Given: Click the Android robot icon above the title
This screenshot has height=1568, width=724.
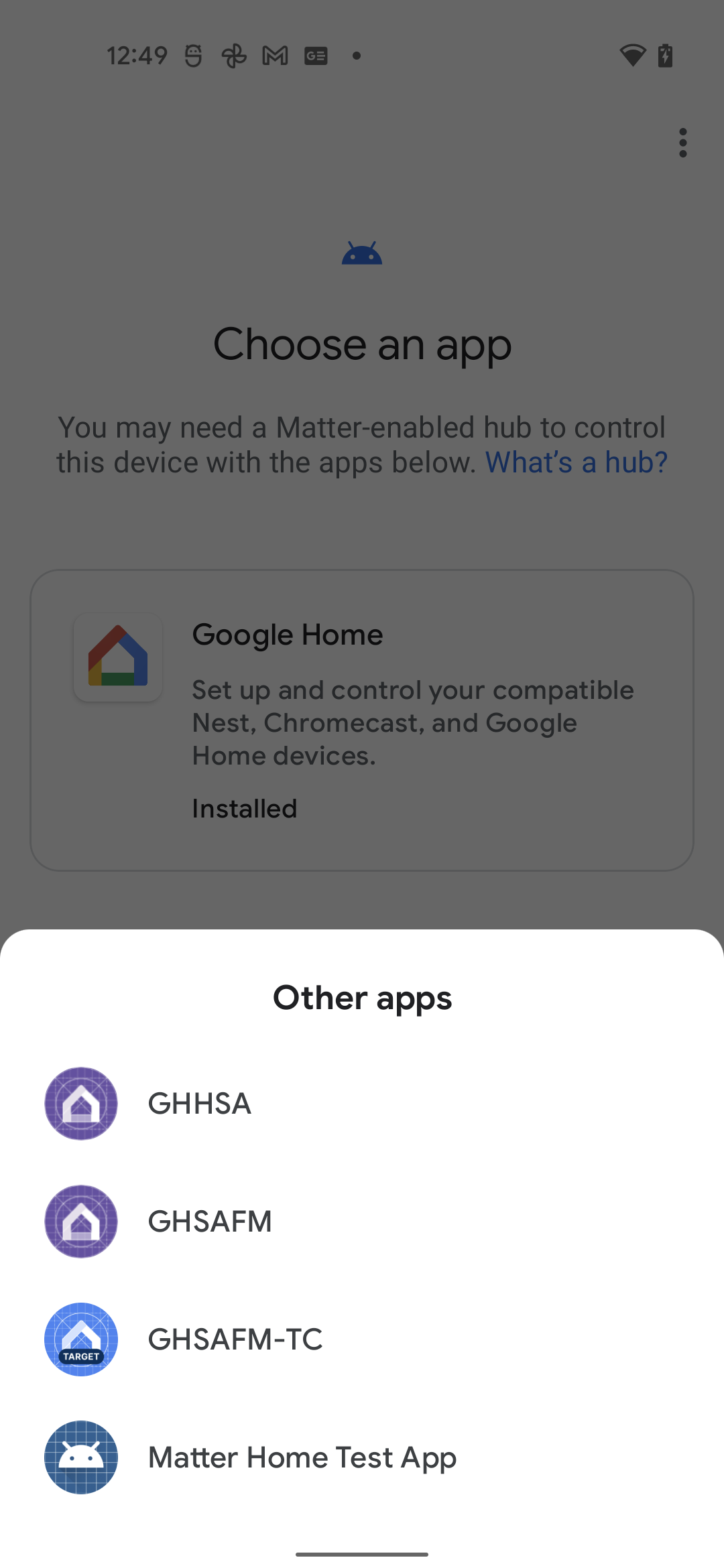Looking at the screenshot, I should (x=362, y=253).
